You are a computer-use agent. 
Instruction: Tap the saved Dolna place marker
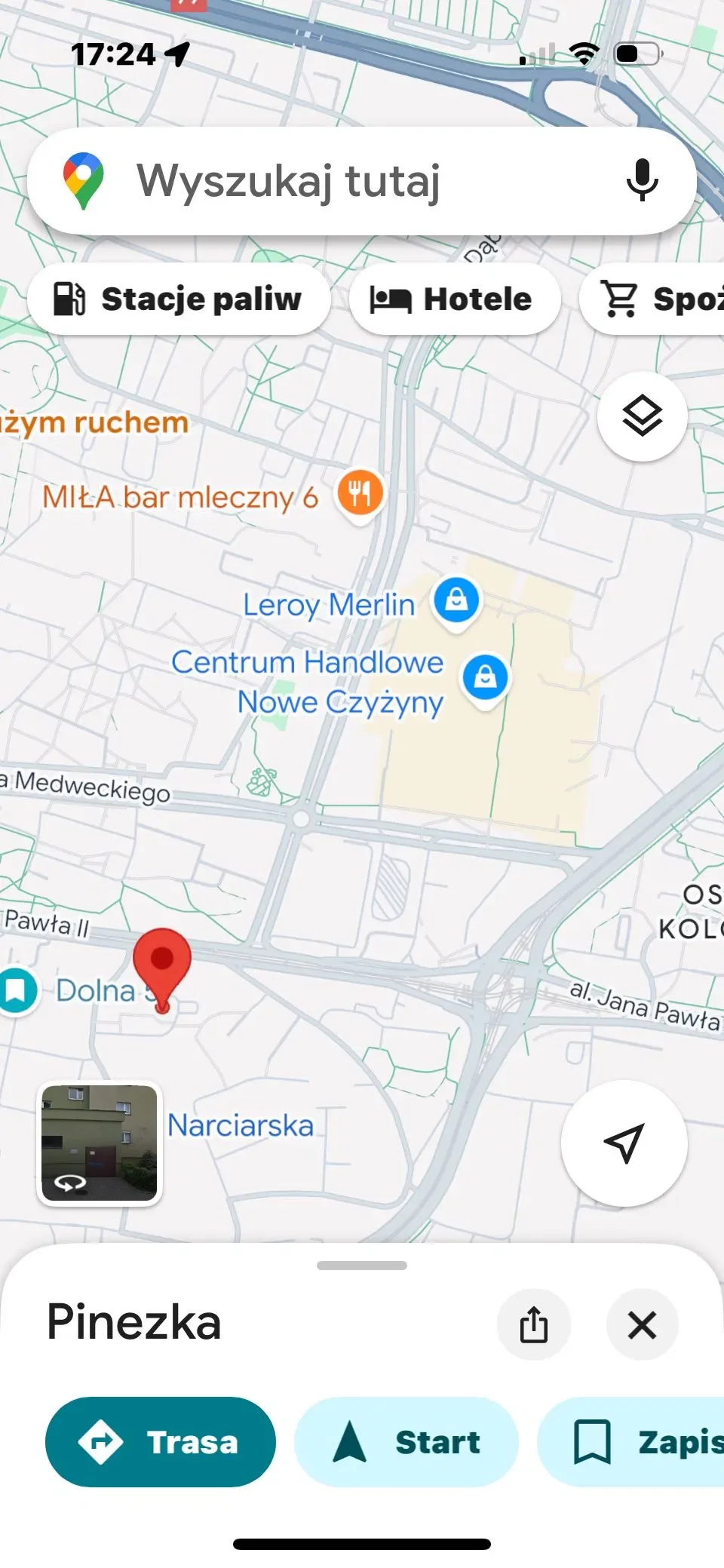[x=17, y=990]
